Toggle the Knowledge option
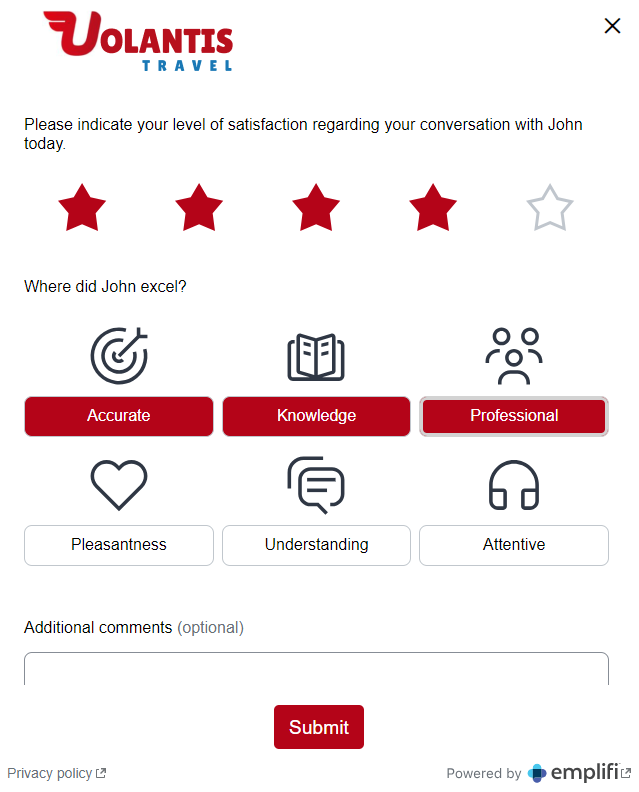Screen dimensions: 639x792 [316, 416]
